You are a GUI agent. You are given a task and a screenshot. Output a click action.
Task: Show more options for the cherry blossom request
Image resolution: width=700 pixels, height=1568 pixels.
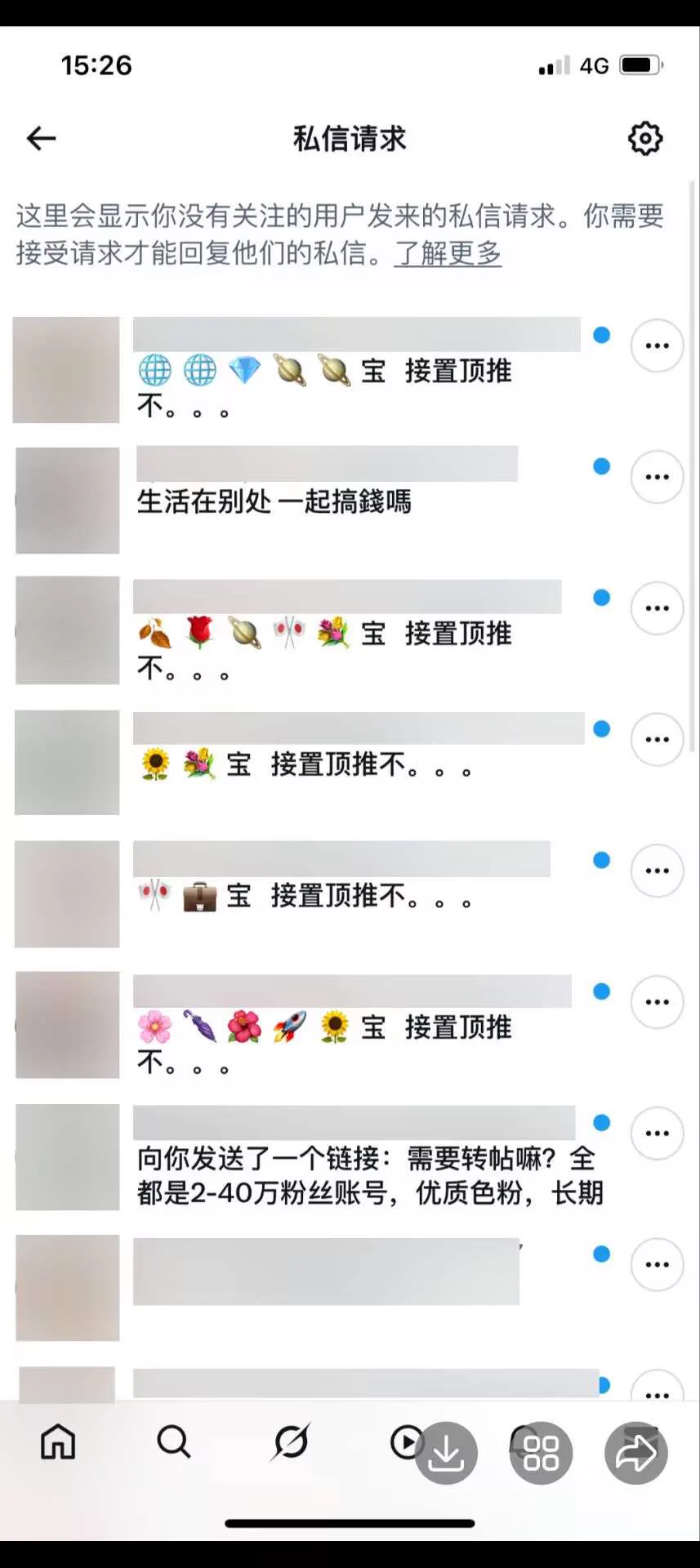[657, 1002]
